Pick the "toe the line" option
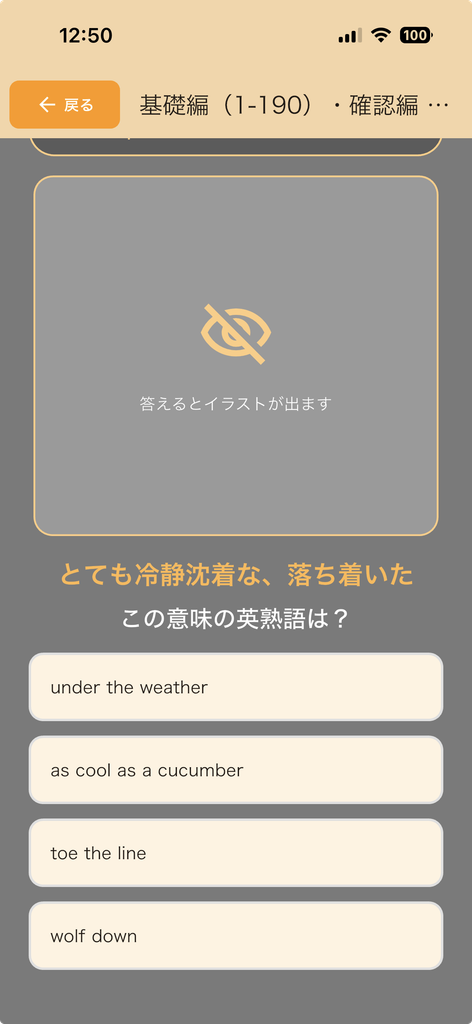 236,853
